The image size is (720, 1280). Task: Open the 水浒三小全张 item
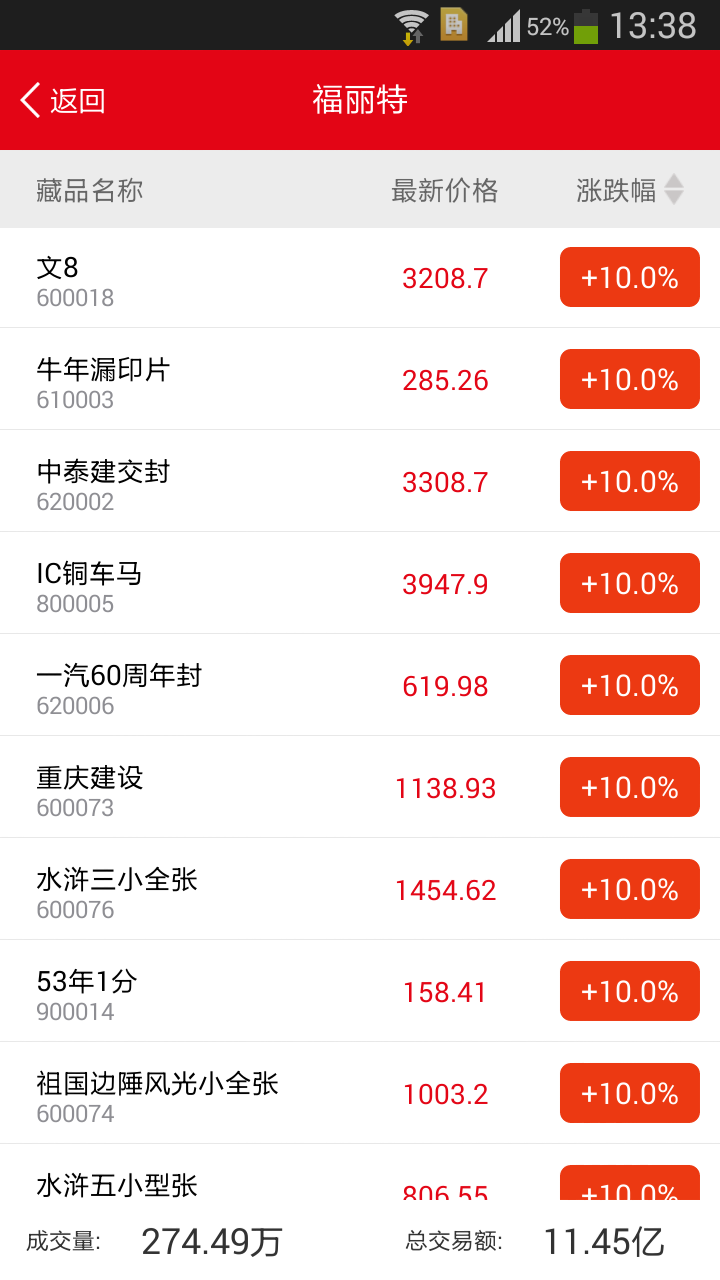coord(200,890)
